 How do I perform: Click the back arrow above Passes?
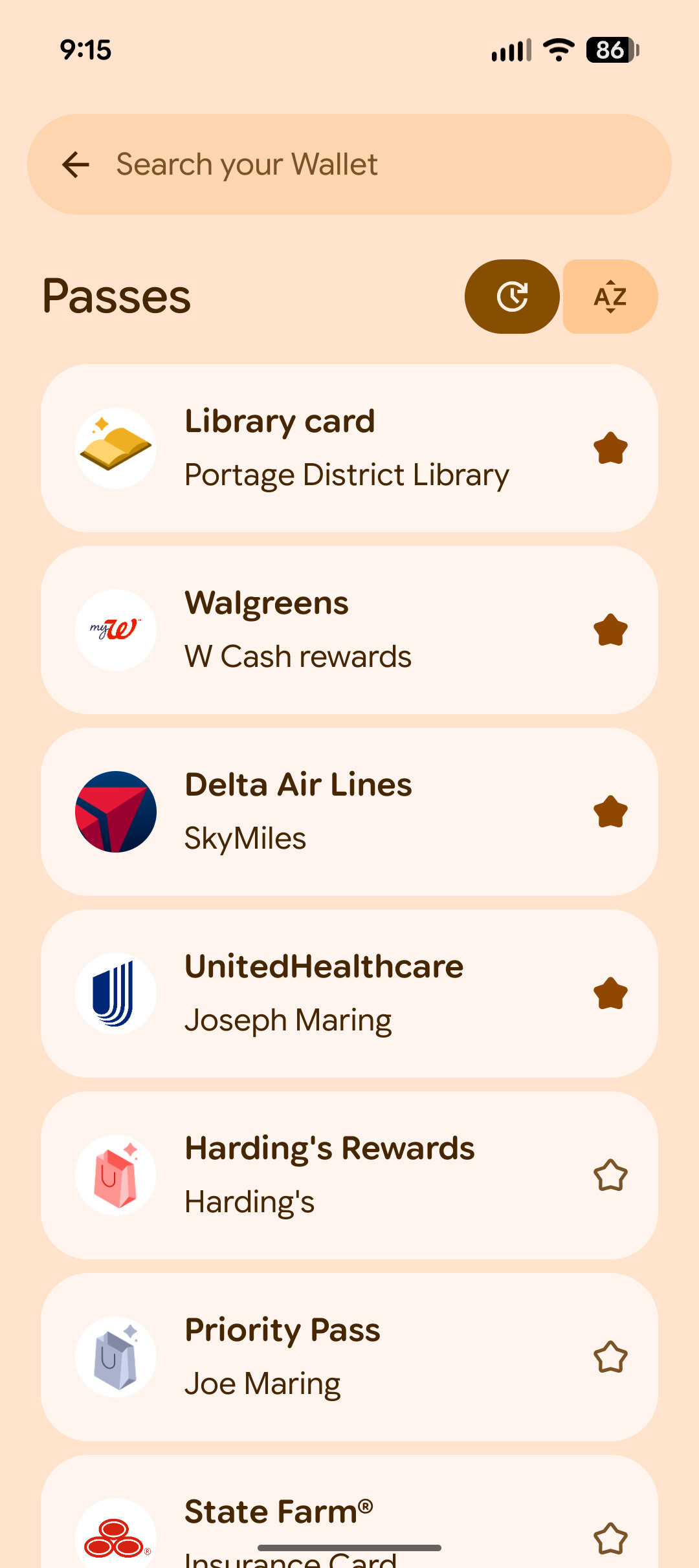point(75,164)
